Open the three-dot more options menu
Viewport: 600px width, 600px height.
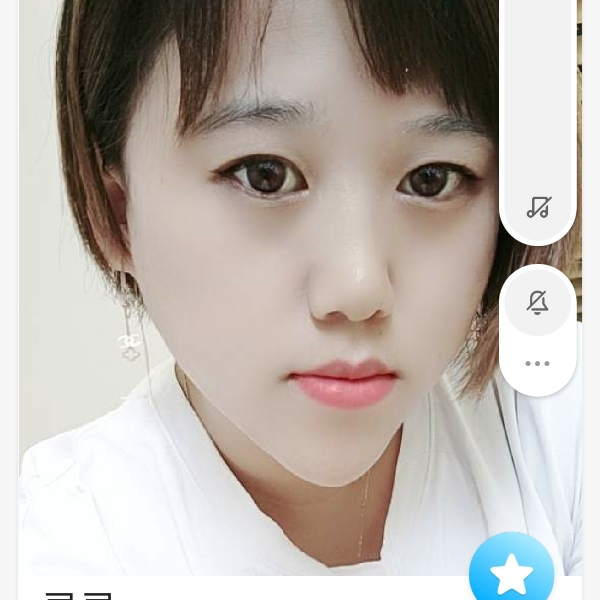pyautogui.click(x=538, y=363)
